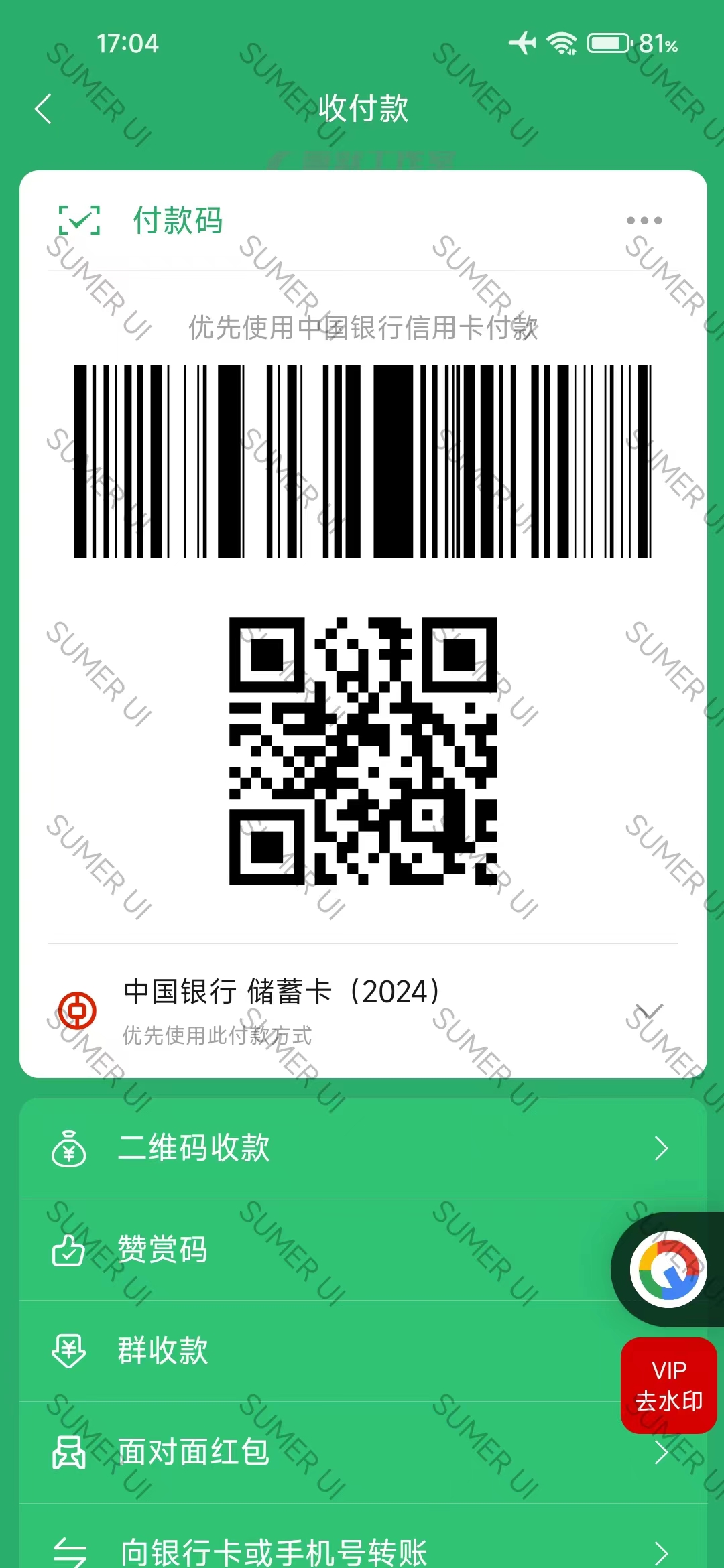
Task: Tap the VIP 去水印 button
Action: (x=668, y=1386)
